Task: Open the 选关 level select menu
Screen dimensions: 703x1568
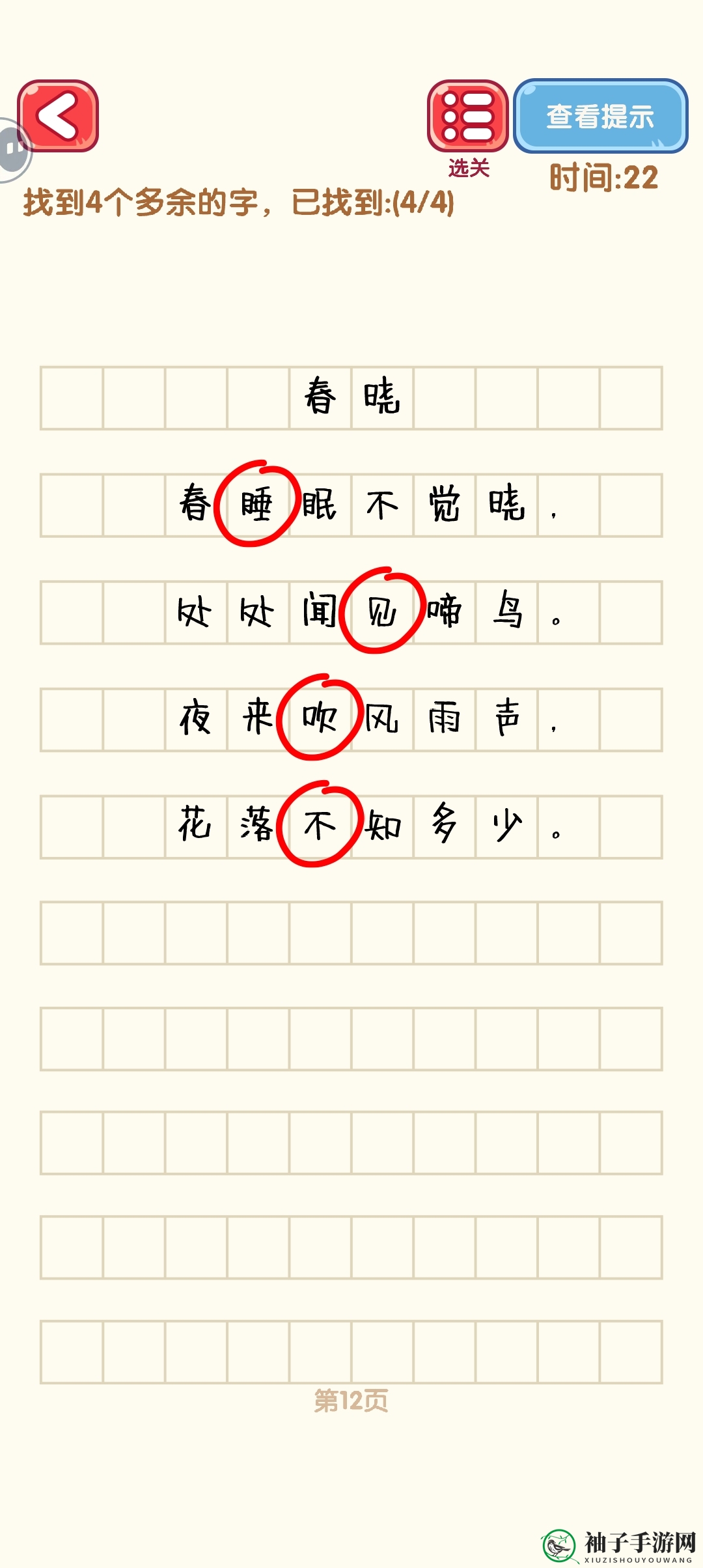Action: point(467,117)
